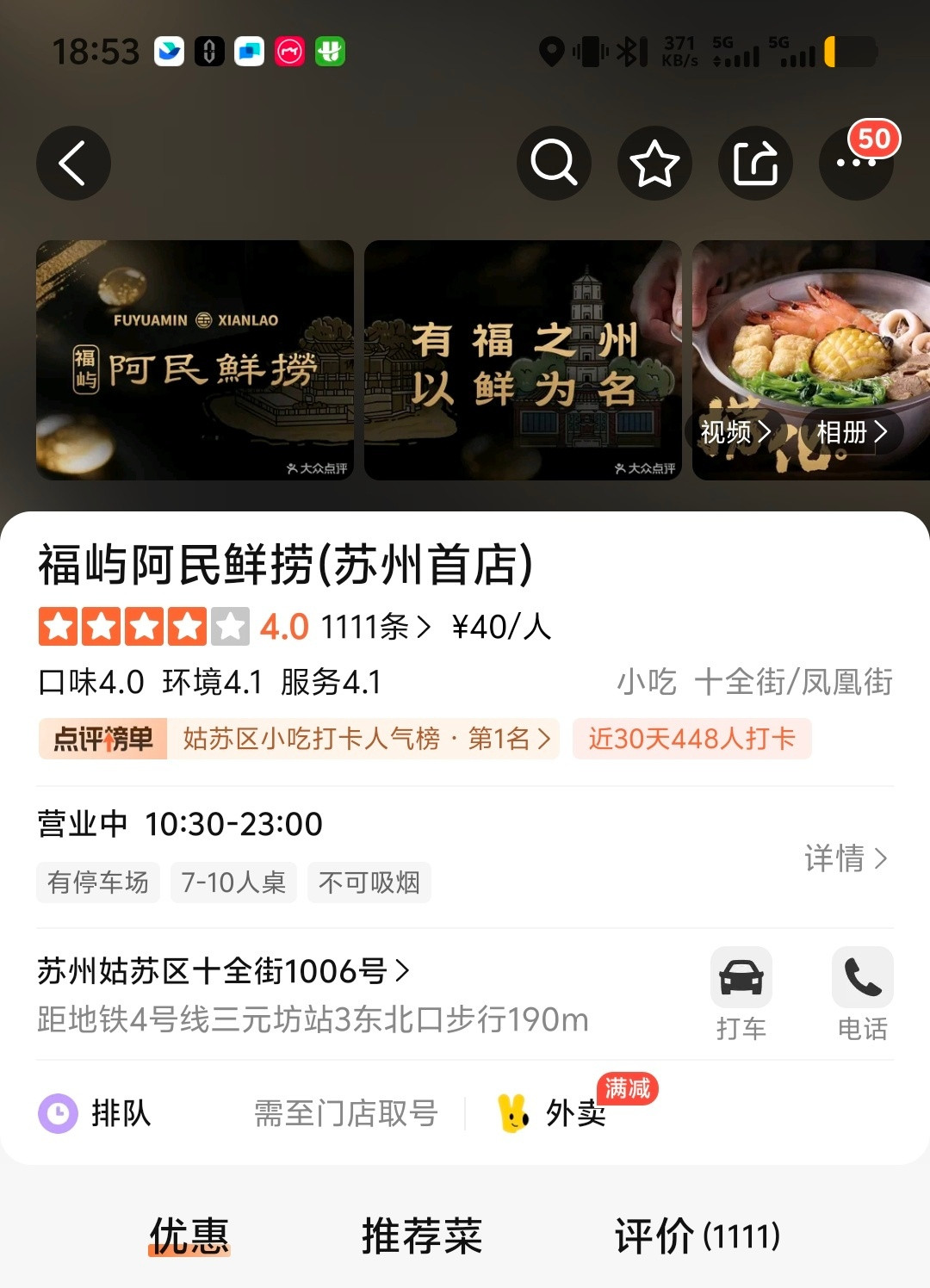This screenshot has height=1288, width=930.
Task: Open search on the restaurant page
Action: (554, 164)
